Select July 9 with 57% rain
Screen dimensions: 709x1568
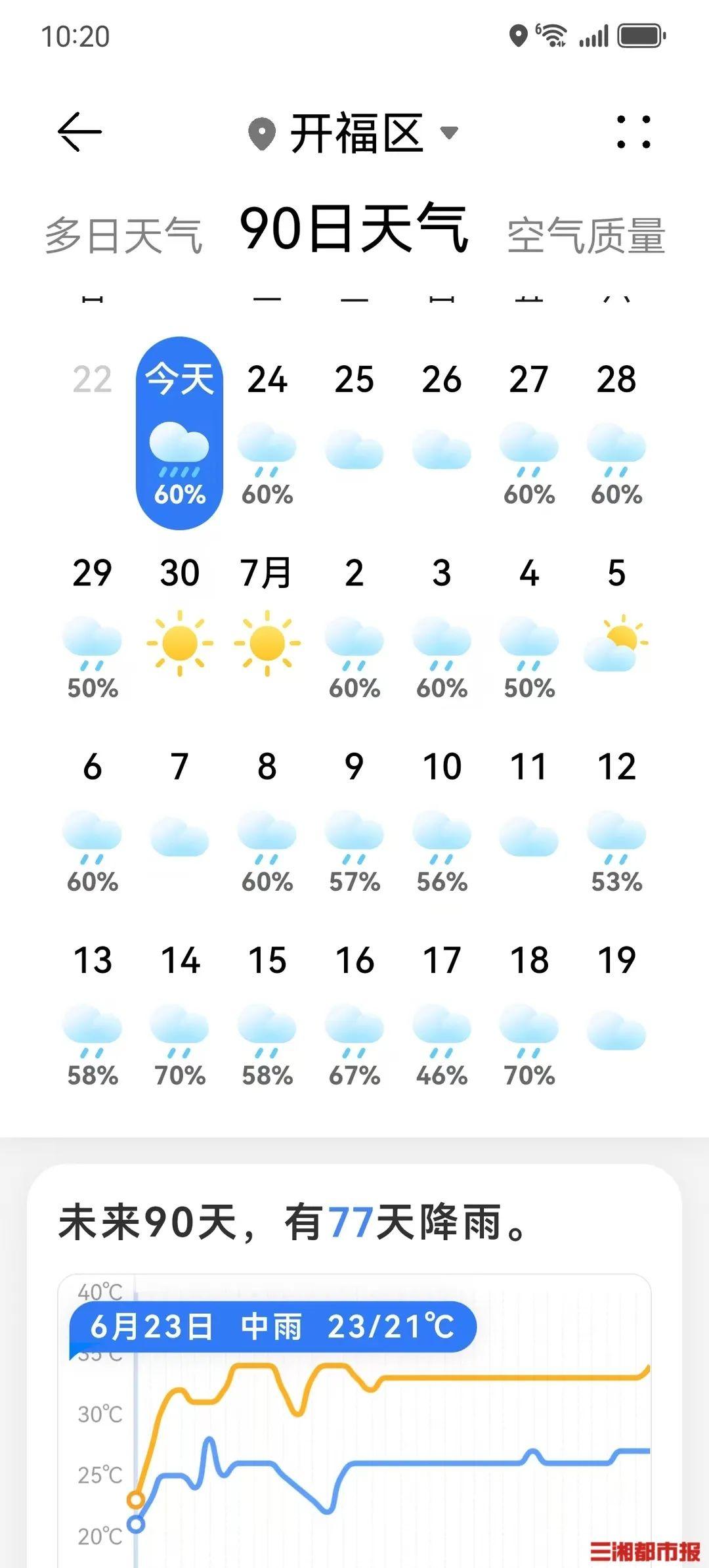tap(354, 821)
